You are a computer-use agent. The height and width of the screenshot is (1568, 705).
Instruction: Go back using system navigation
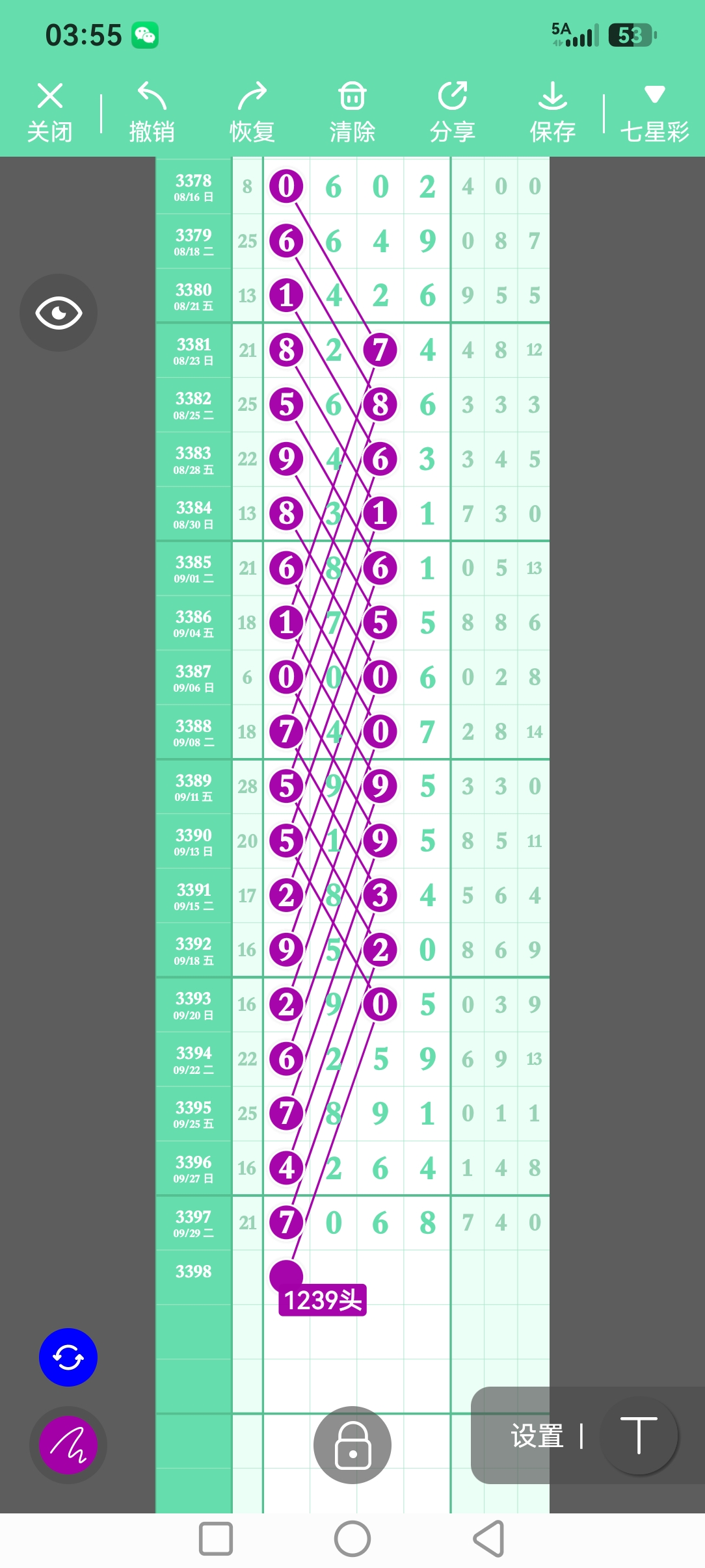489,1539
